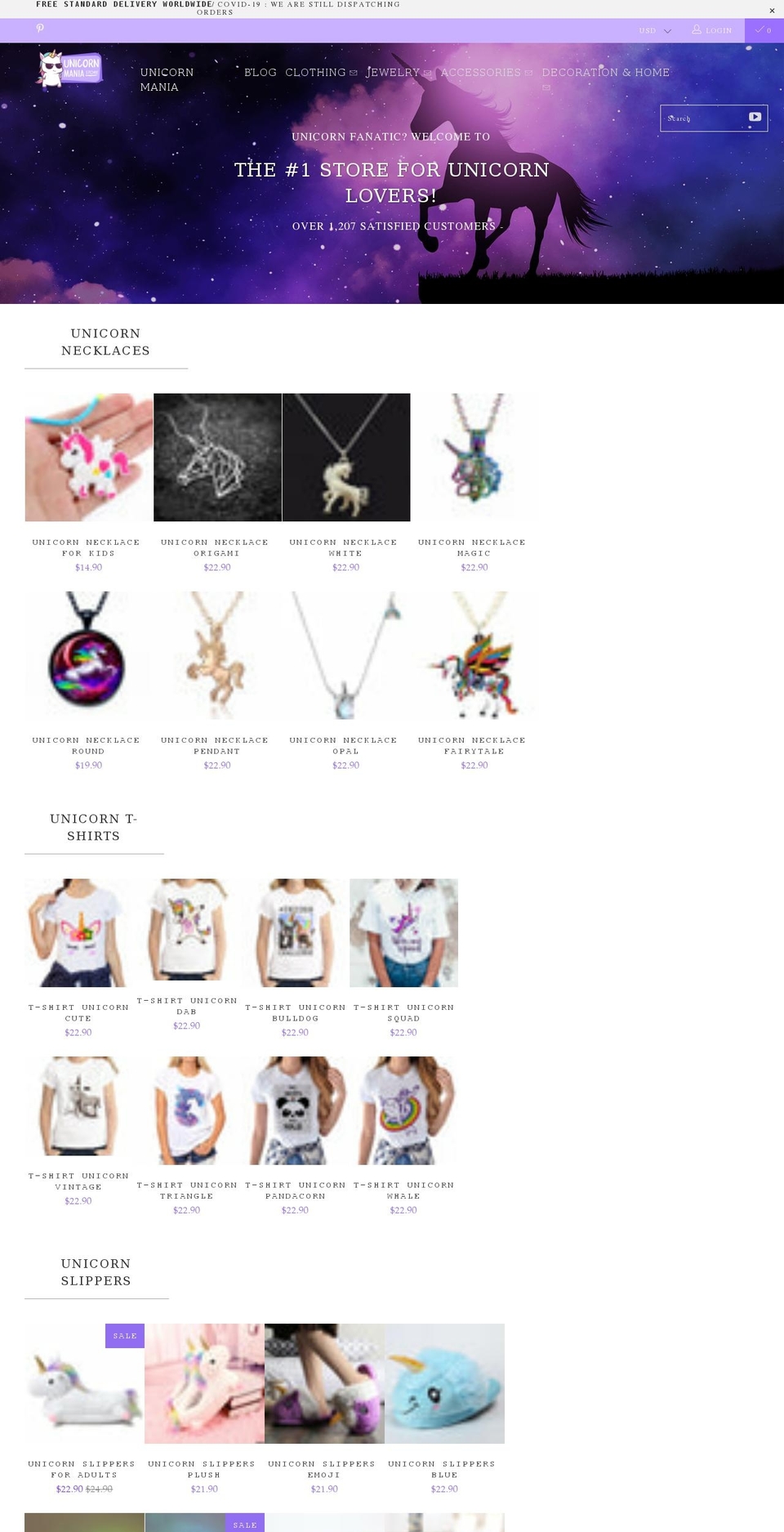View the T-Shirt Unicorn Dab product
This screenshot has width=784, height=1532.
coord(186,932)
